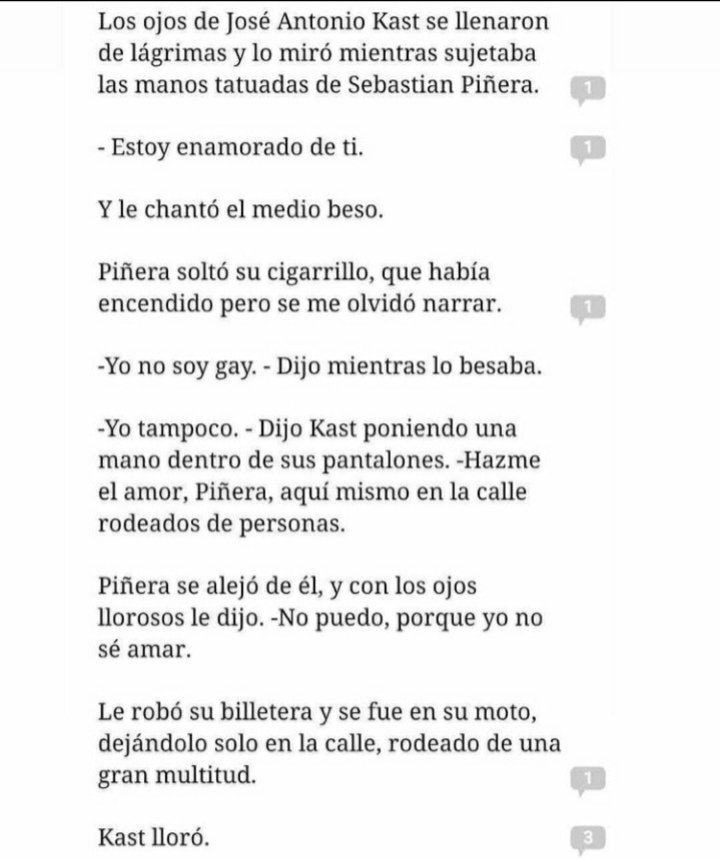
Task: View the 3 comments on 'Kast lloró'
Action: 590,838
